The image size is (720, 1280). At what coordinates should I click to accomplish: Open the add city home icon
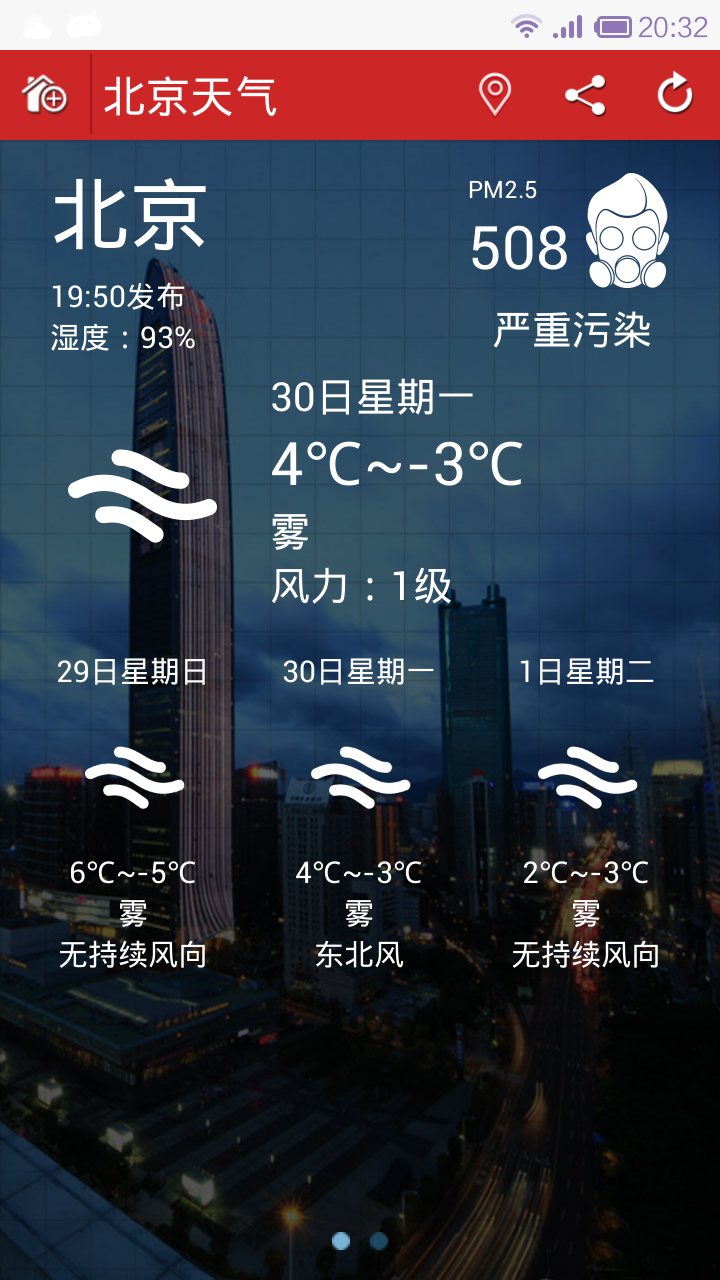45,95
